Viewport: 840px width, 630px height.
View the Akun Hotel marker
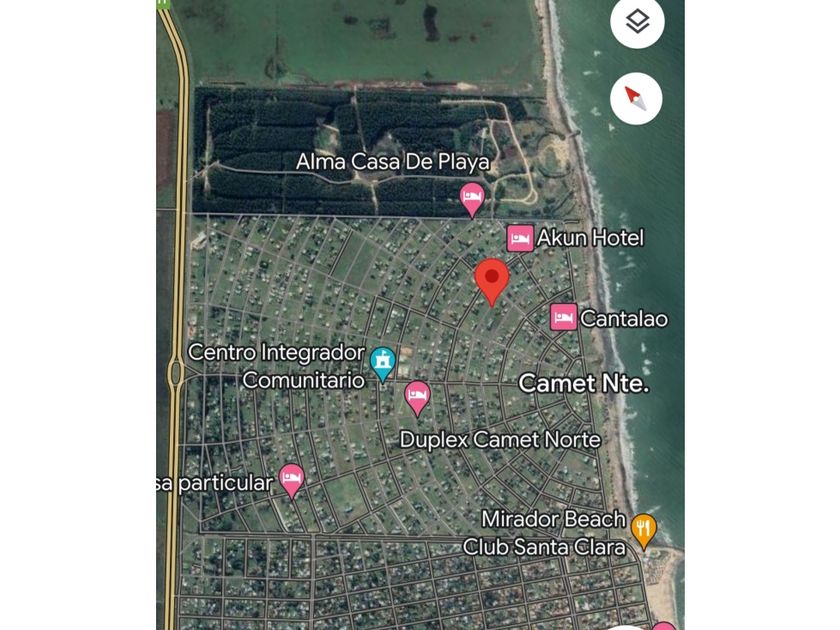click(520, 238)
